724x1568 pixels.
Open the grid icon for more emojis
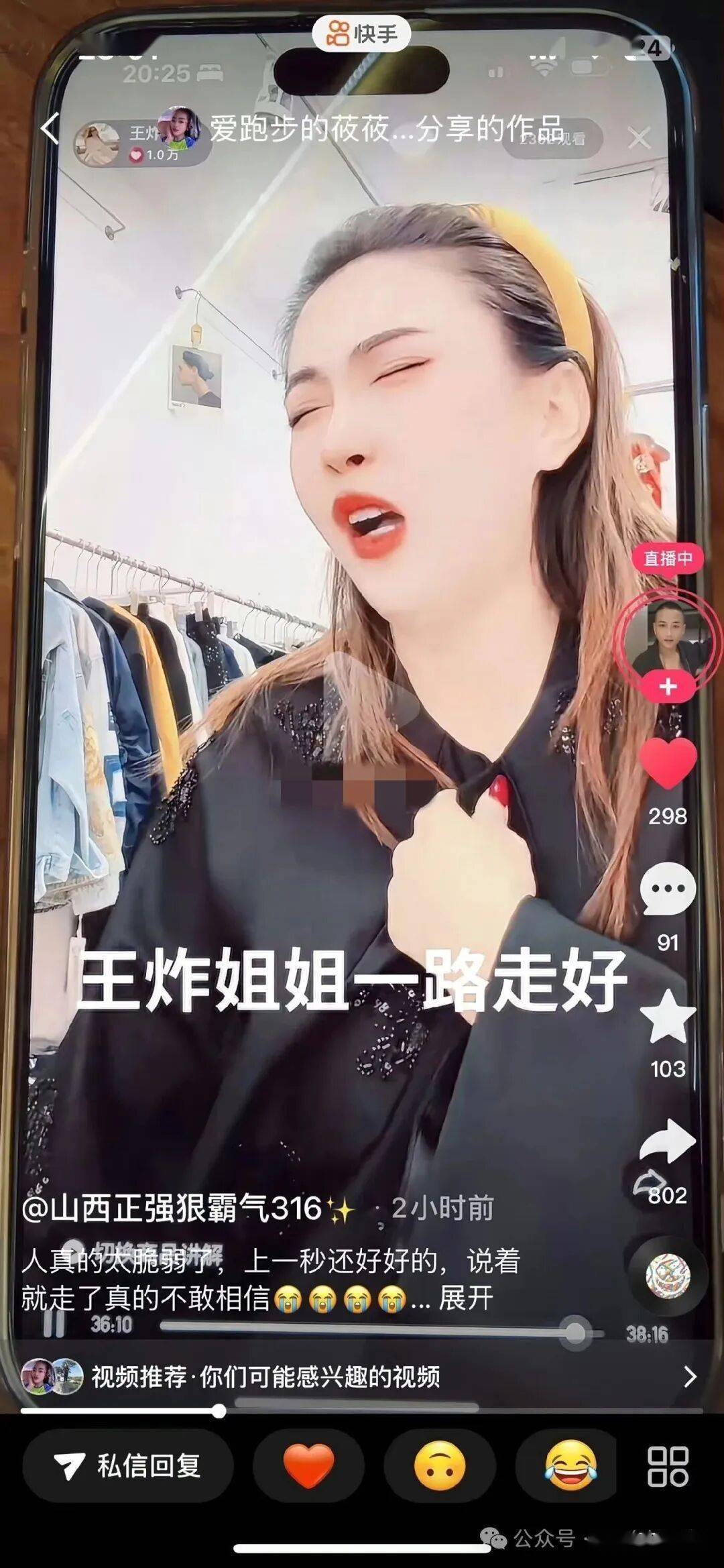(668, 1465)
